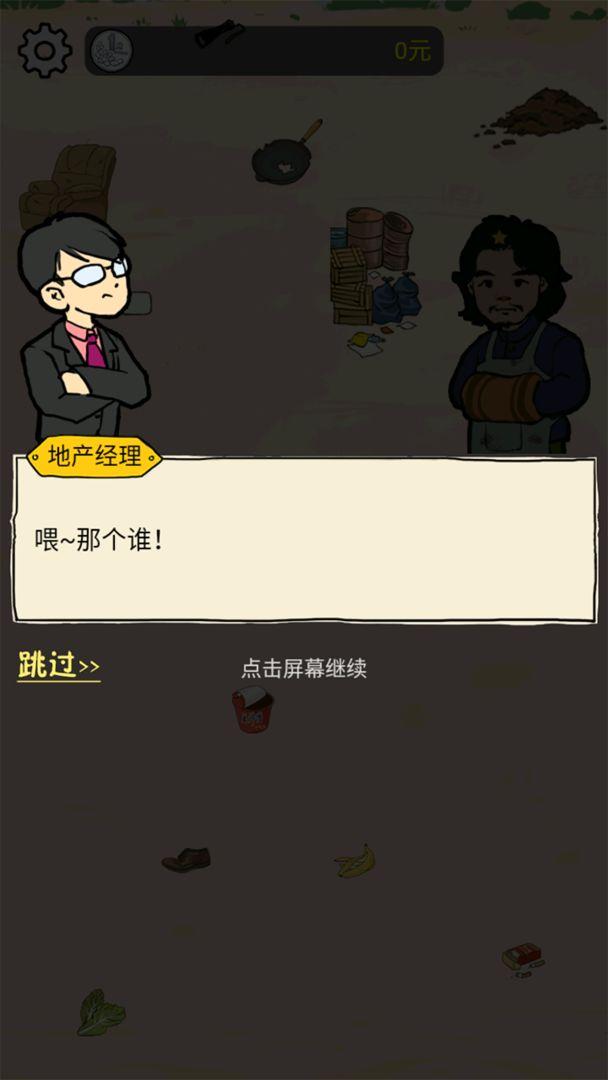This screenshot has width=608, height=1080.
Task: Tap the dialogue box to continue
Action: click(304, 541)
